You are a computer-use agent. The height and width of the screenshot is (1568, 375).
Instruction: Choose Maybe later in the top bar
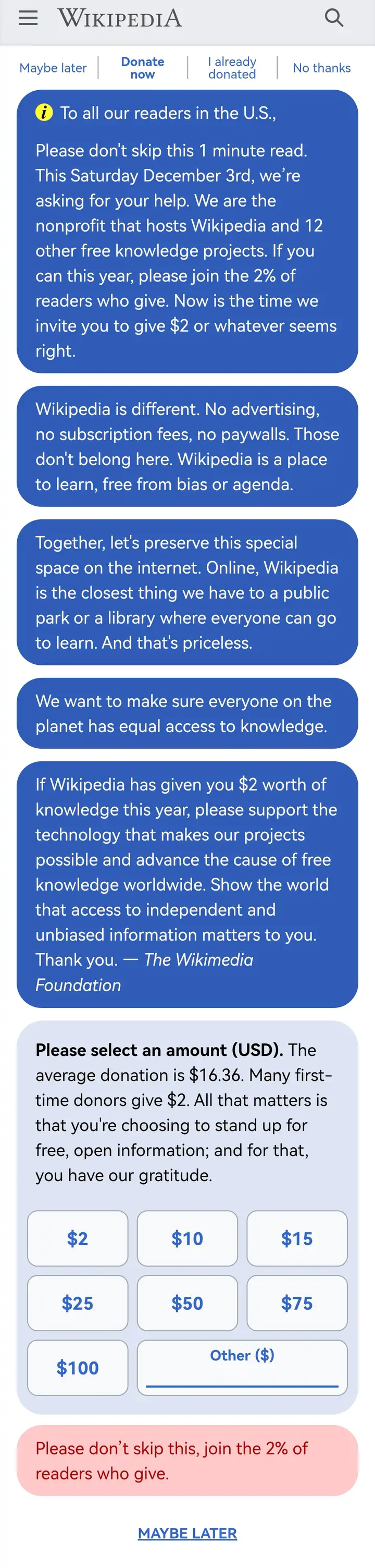(x=53, y=68)
